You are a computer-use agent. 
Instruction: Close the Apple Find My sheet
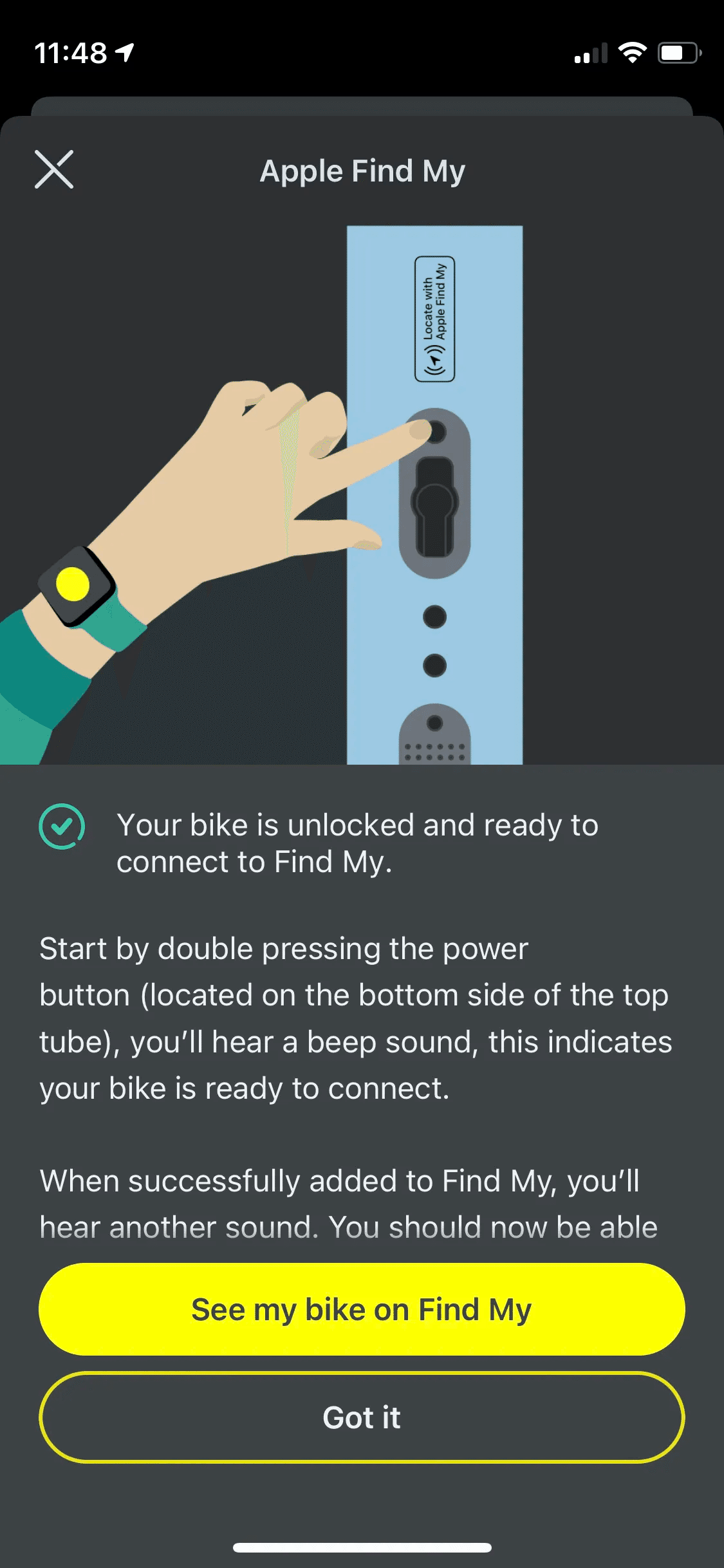click(x=54, y=169)
